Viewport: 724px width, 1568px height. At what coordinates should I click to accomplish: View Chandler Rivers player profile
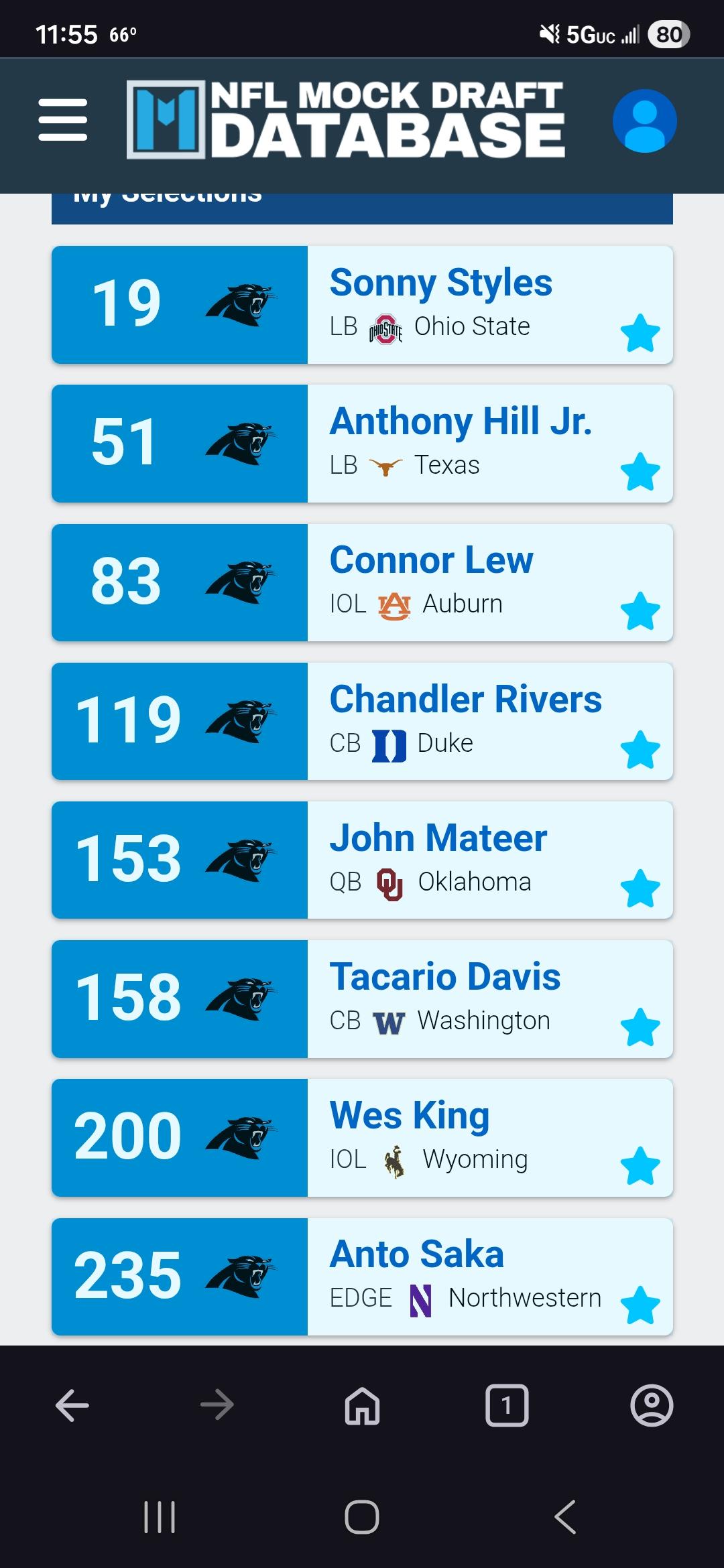coord(465,700)
